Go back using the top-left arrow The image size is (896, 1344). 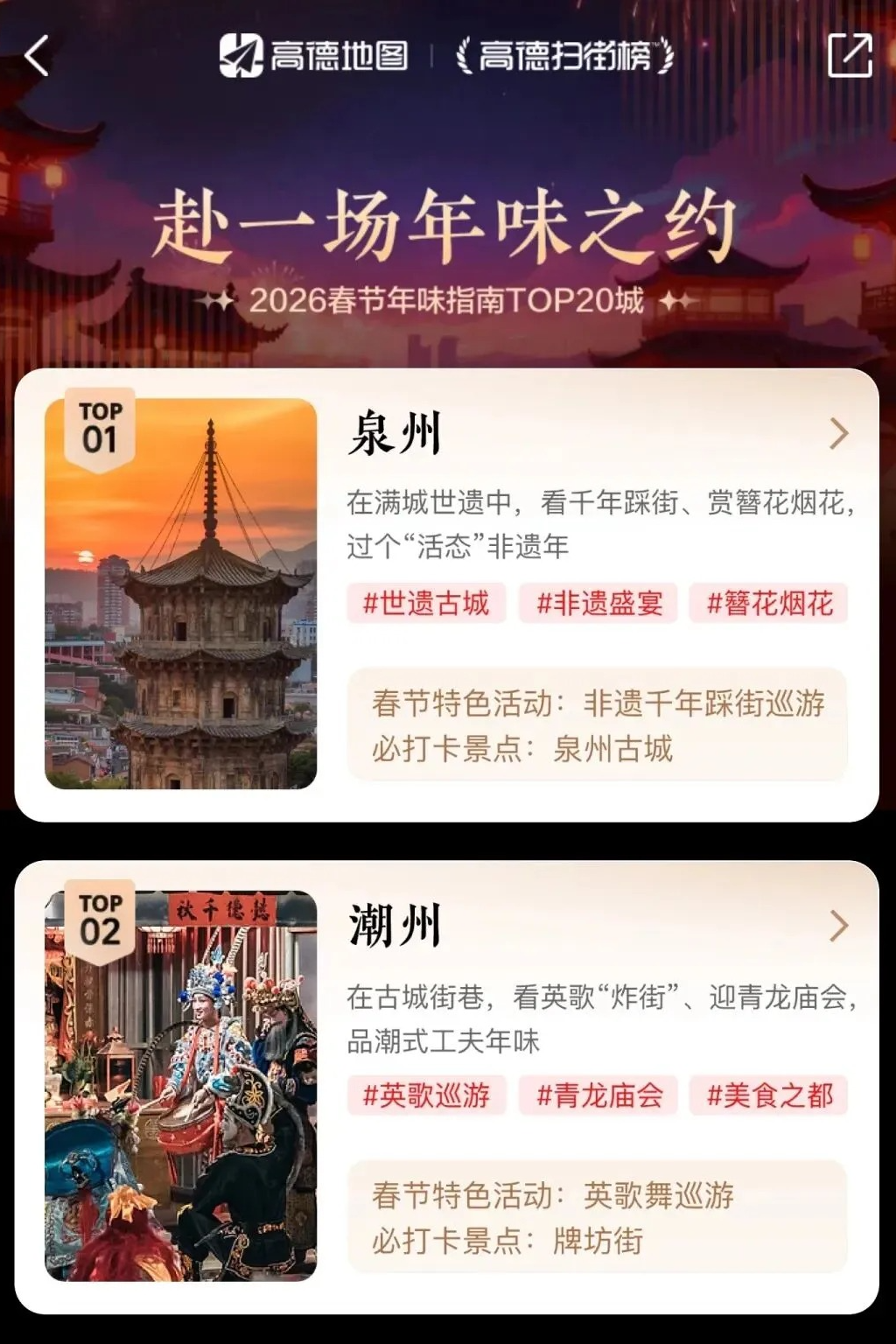point(37,57)
